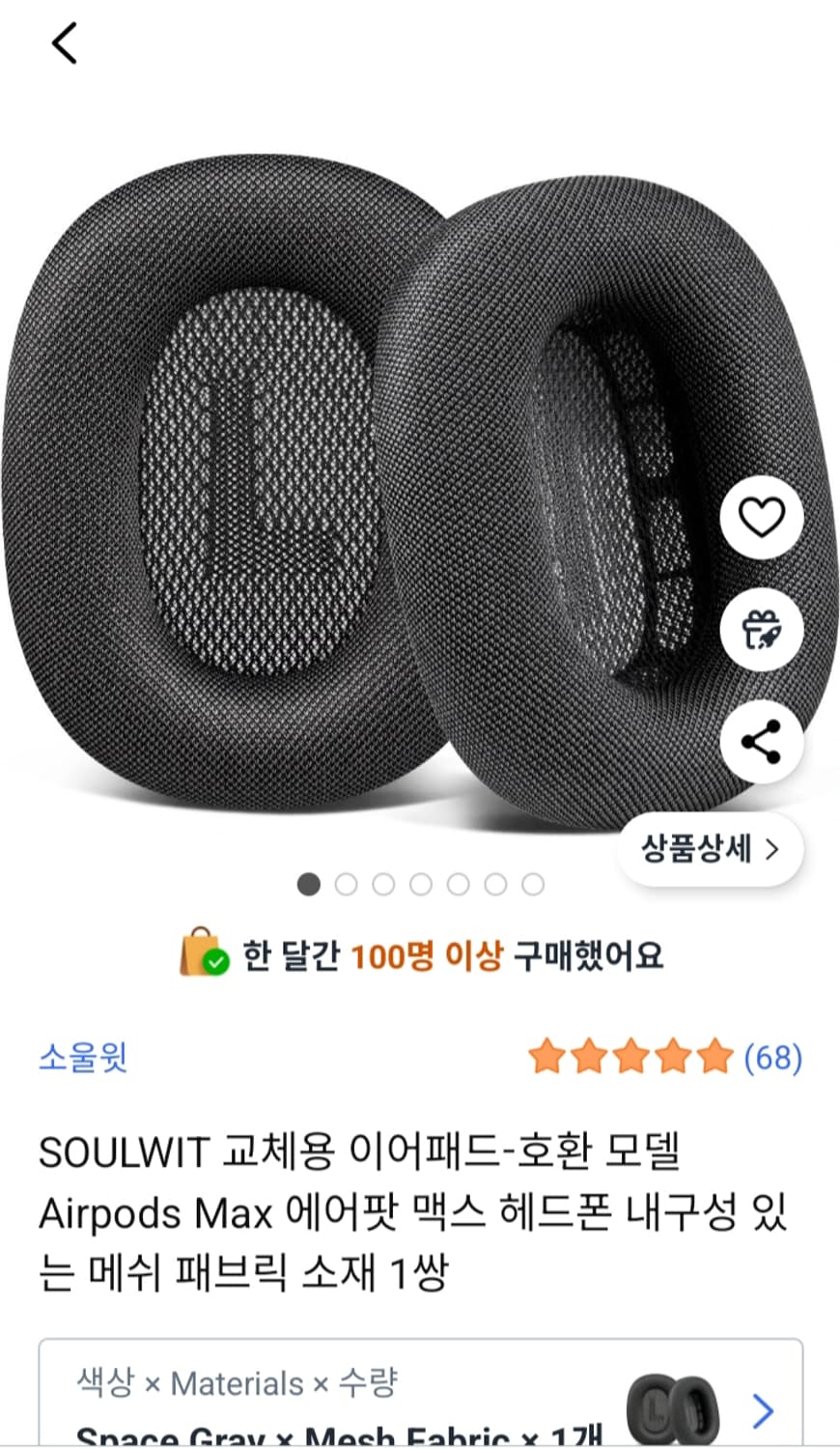Tap the heart icon to save the product

pyautogui.click(x=761, y=517)
